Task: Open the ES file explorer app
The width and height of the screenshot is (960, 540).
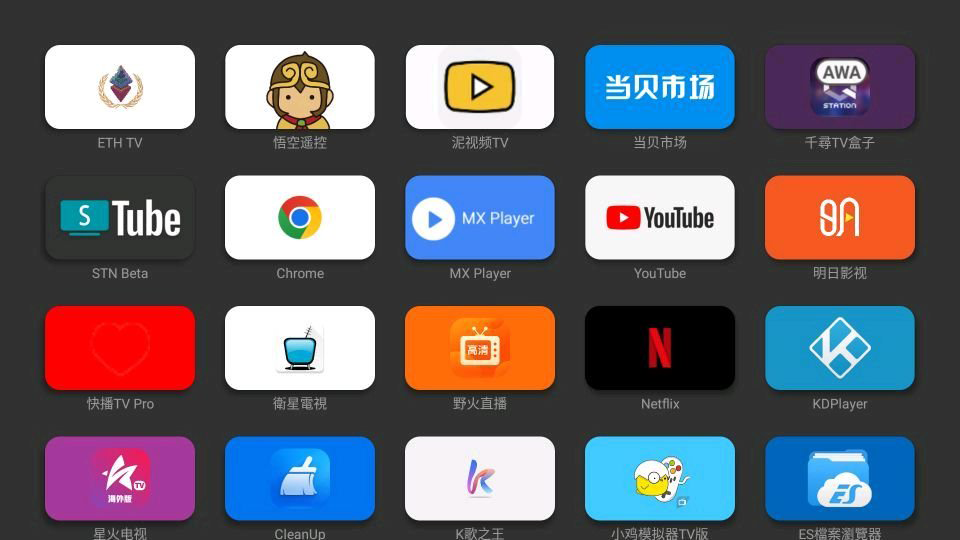Action: [x=840, y=478]
